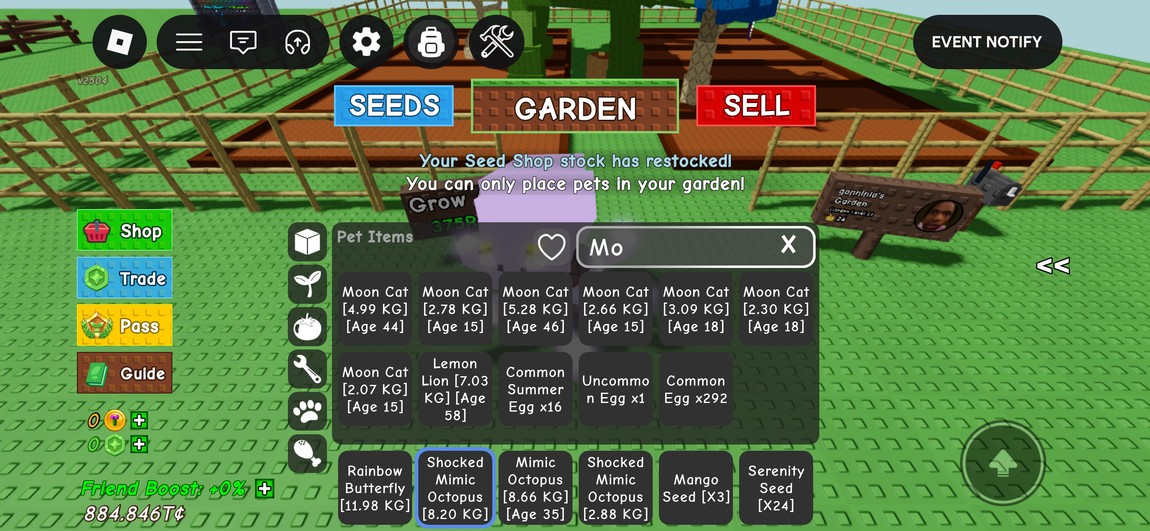Tap the EVENT NOTIFY button
1150x531 pixels.
(x=986, y=42)
